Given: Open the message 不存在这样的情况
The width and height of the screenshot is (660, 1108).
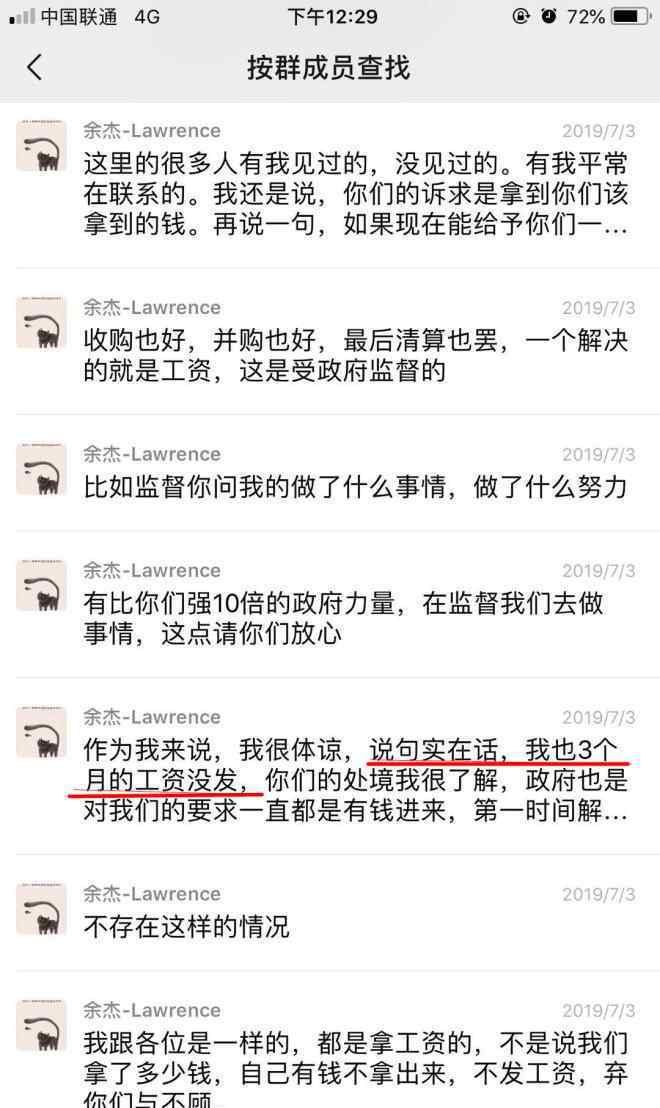Looking at the screenshot, I should (x=330, y=912).
